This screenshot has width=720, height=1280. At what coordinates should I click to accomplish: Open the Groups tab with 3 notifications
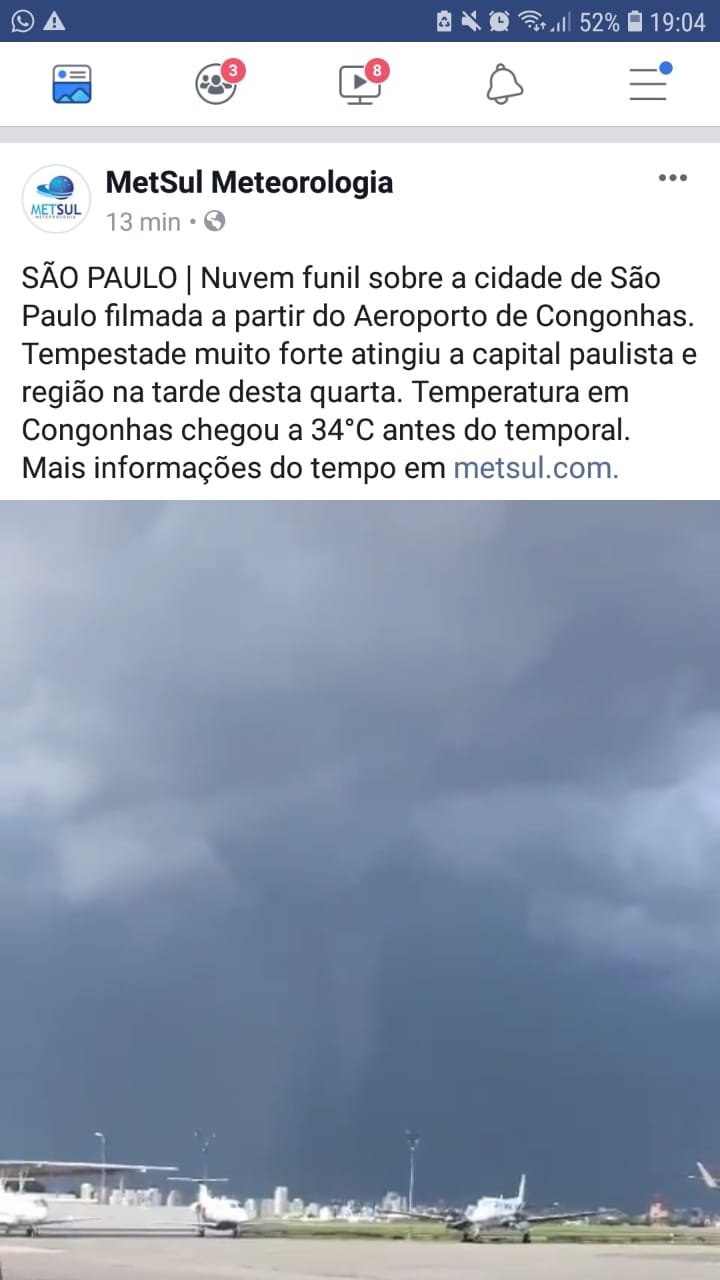click(x=216, y=85)
